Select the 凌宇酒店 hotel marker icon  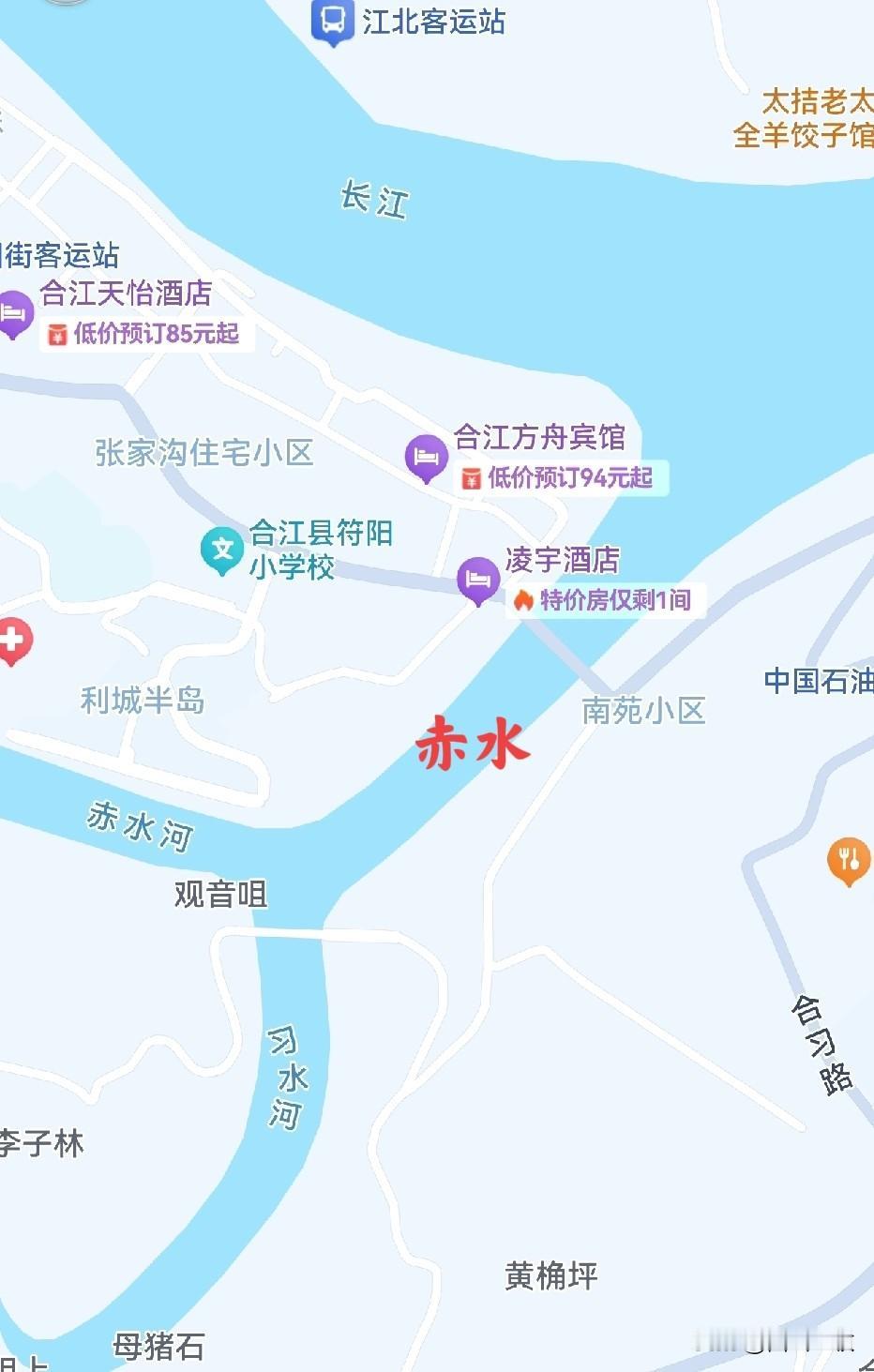click(479, 579)
